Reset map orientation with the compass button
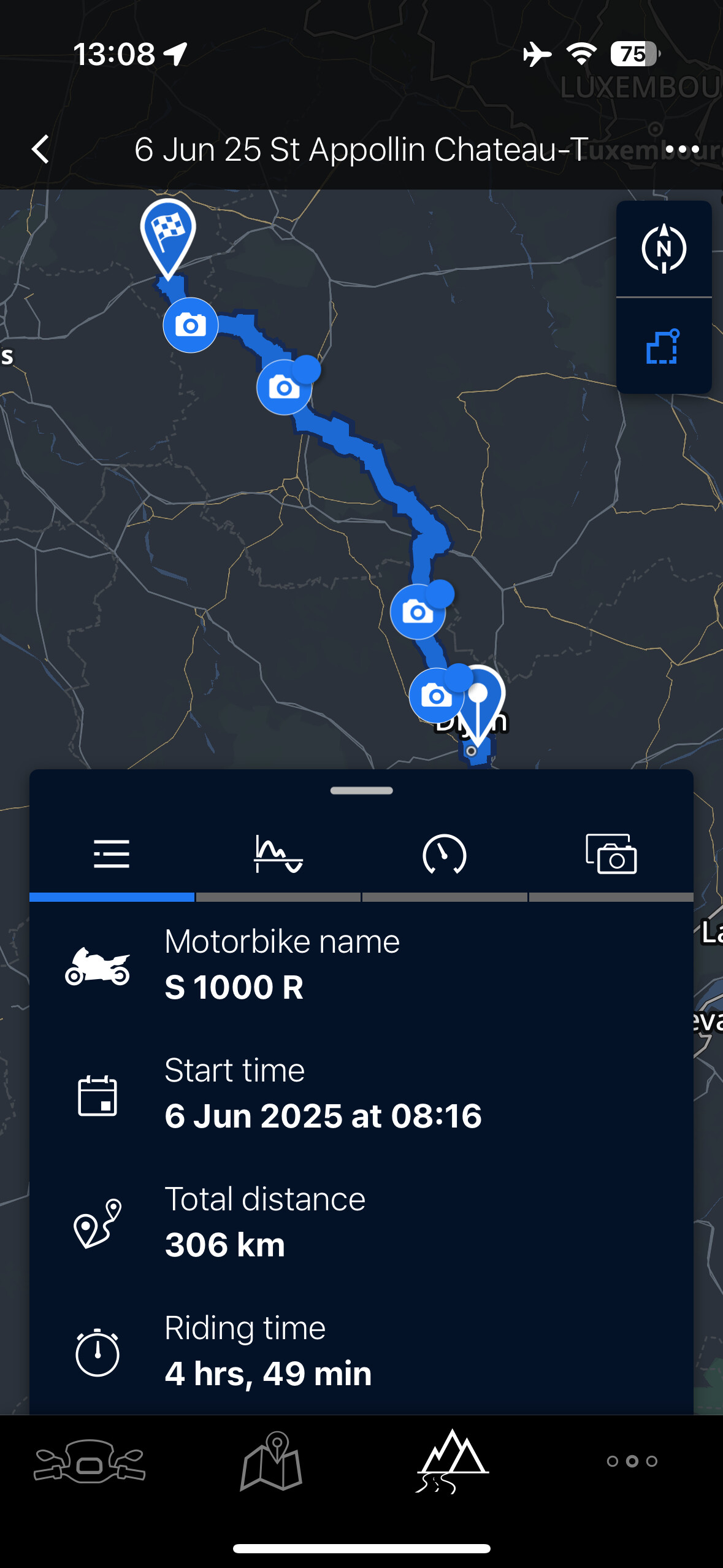 coord(664,248)
